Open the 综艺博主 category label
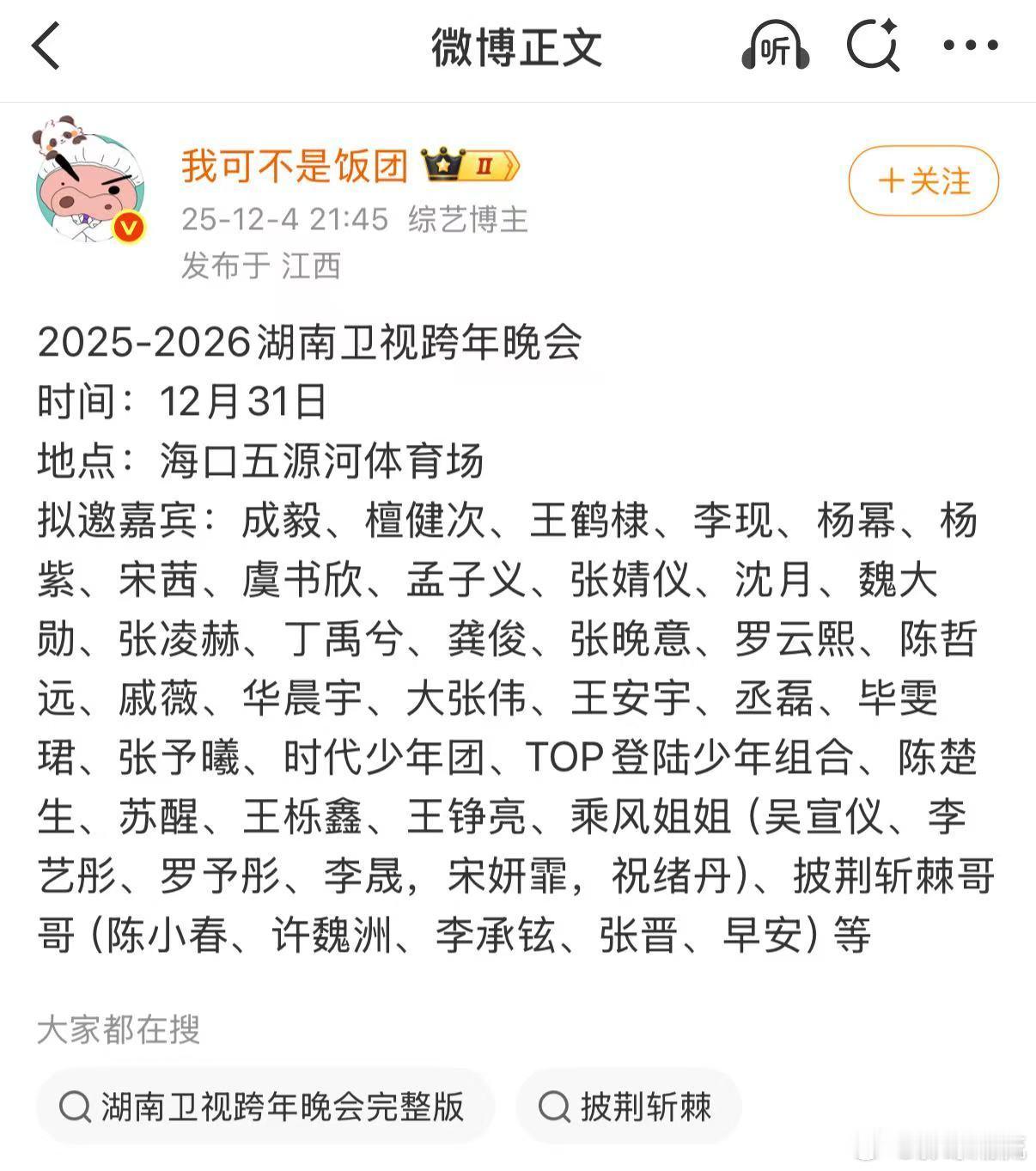The width and height of the screenshot is (1036, 1171). tap(468, 221)
